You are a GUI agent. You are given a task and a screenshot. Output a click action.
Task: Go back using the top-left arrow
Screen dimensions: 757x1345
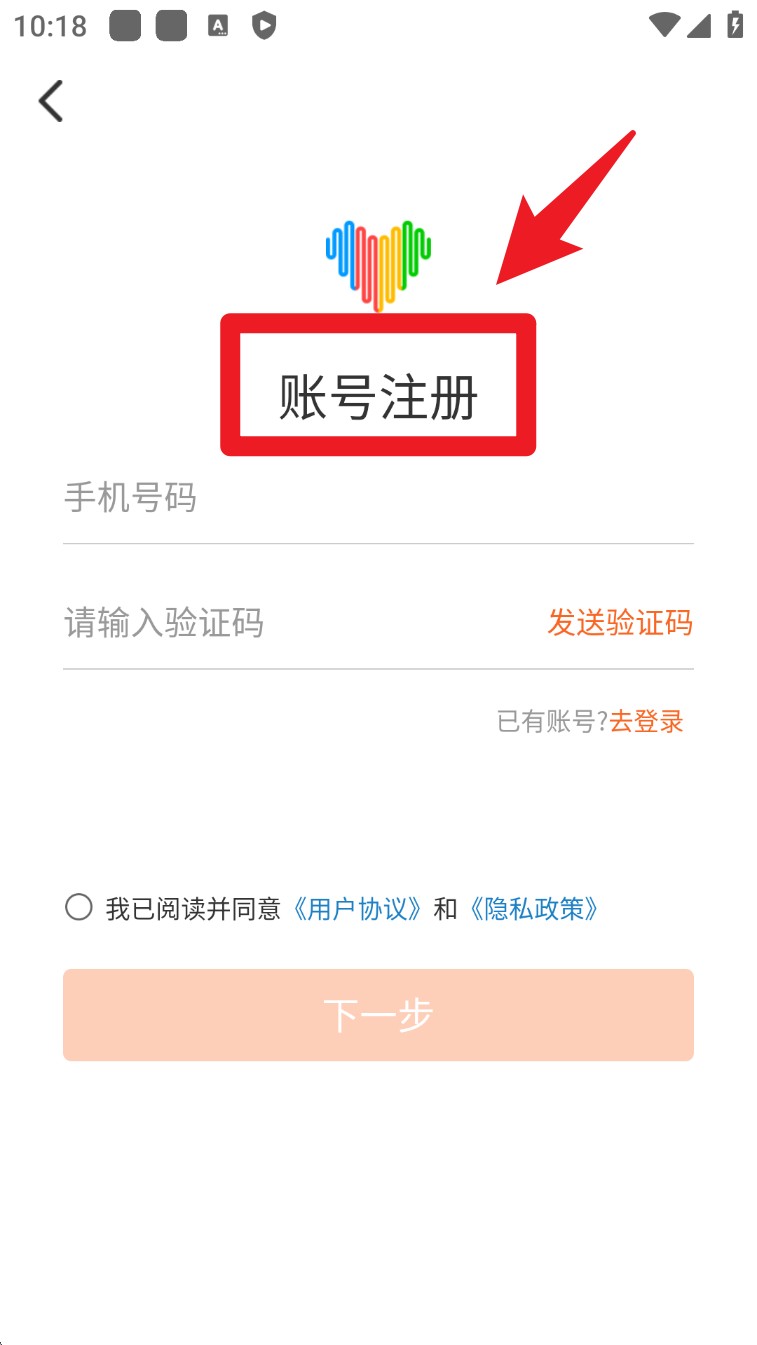pyautogui.click(x=51, y=101)
